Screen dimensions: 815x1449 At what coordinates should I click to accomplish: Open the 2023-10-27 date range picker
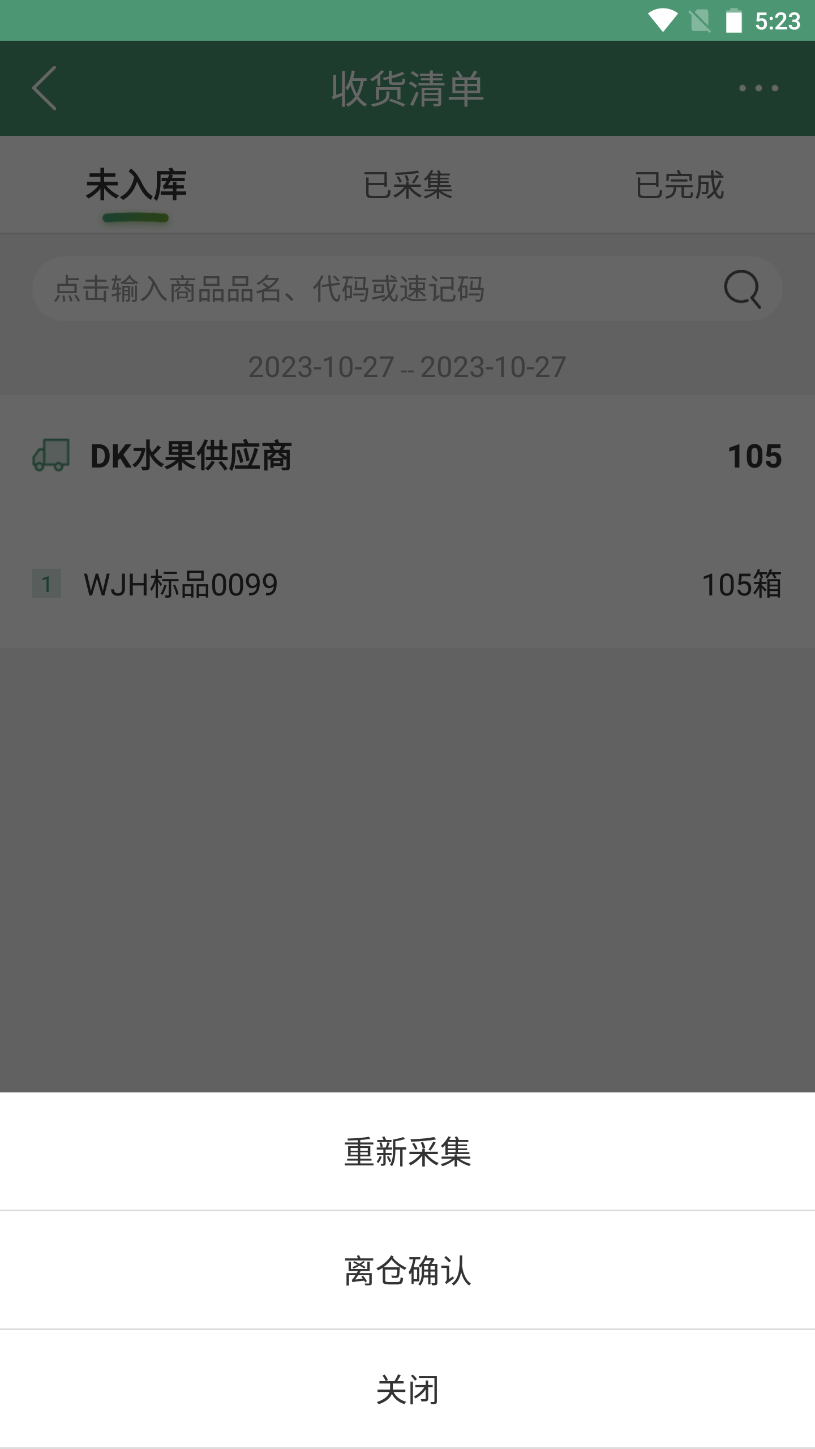tap(407, 367)
